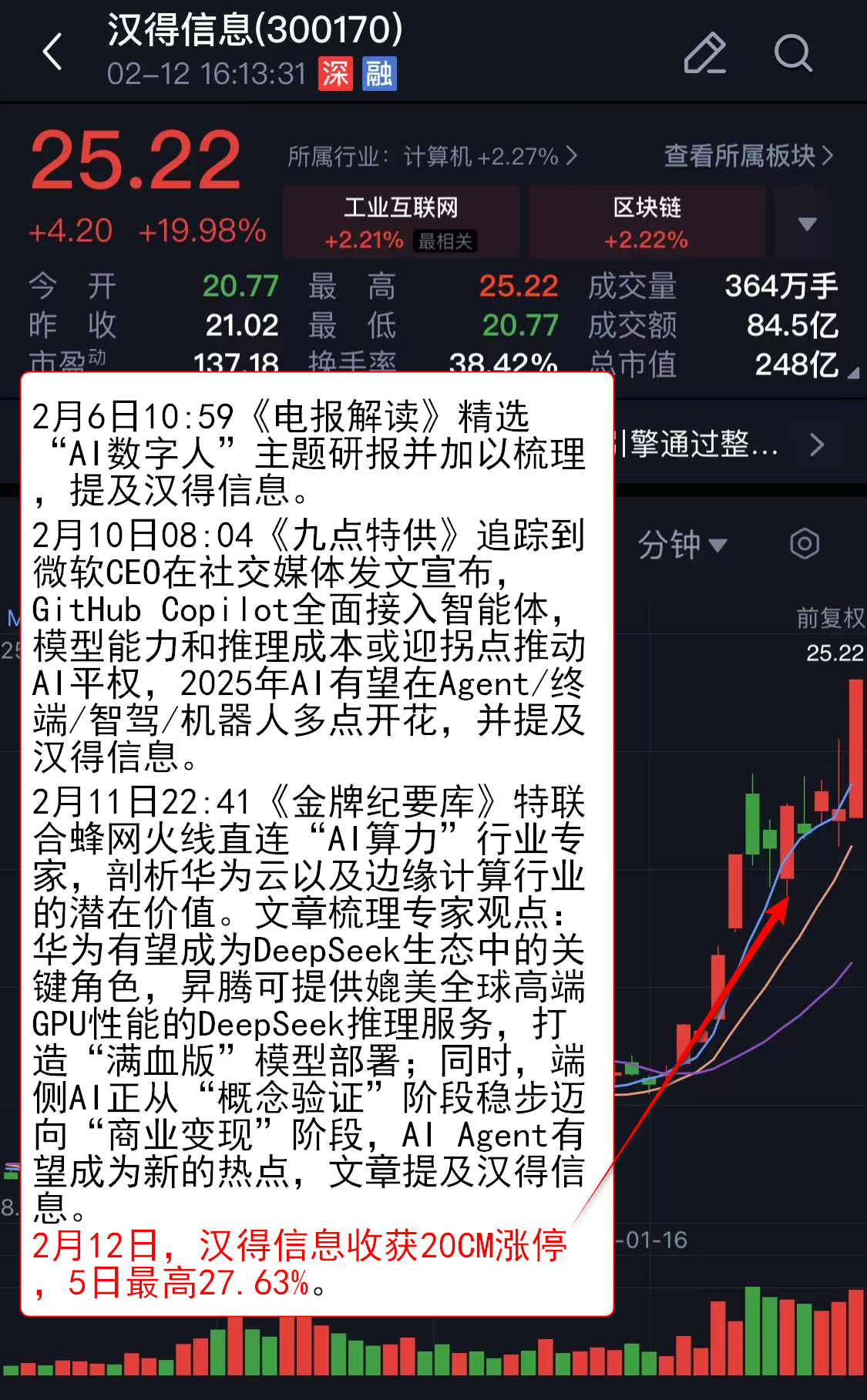The height and width of the screenshot is (1400, 867).
Task: Change the 前复权 adjustment mode
Action: click(830, 617)
